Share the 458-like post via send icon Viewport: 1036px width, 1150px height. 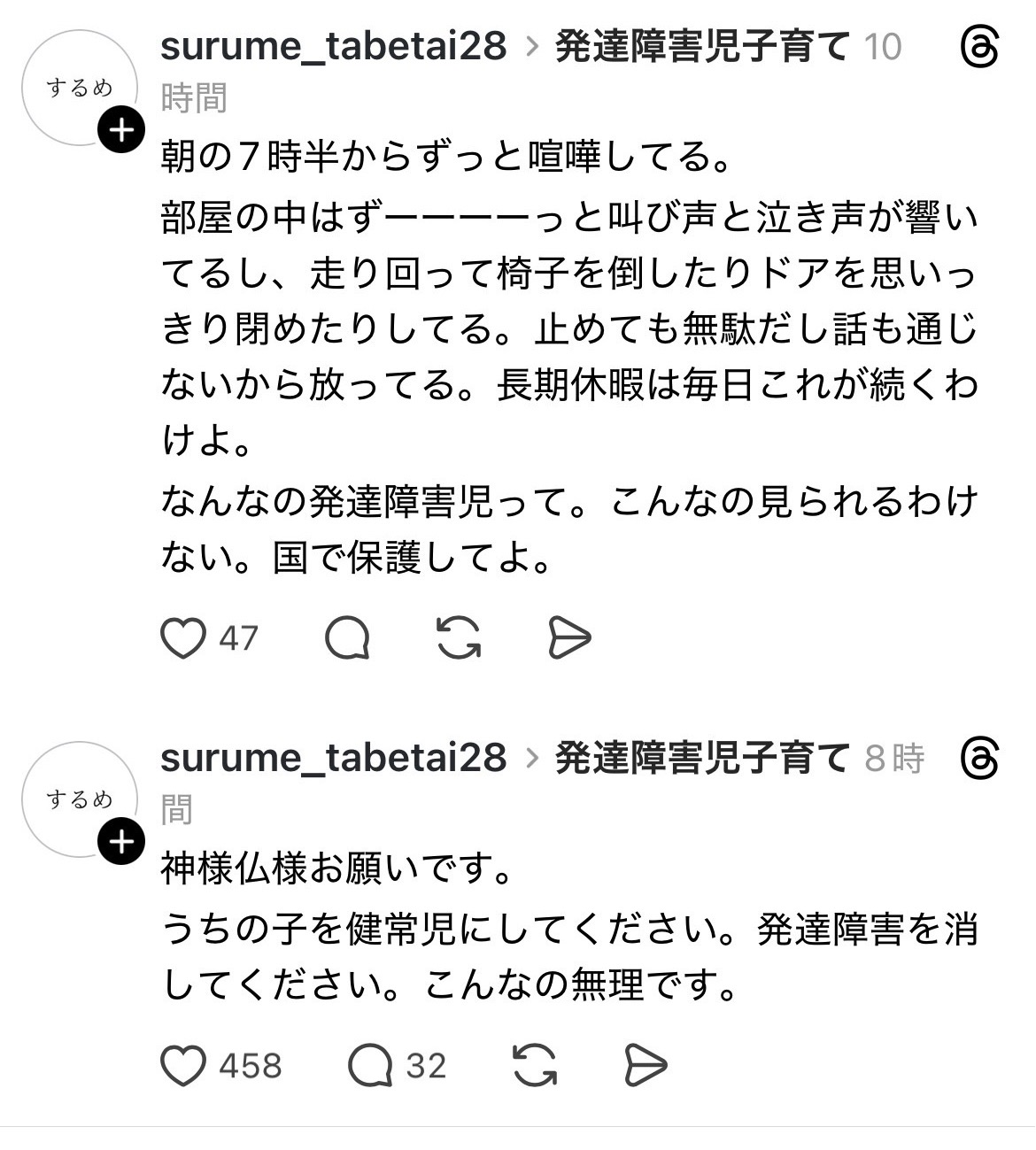tap(645, 1065)
